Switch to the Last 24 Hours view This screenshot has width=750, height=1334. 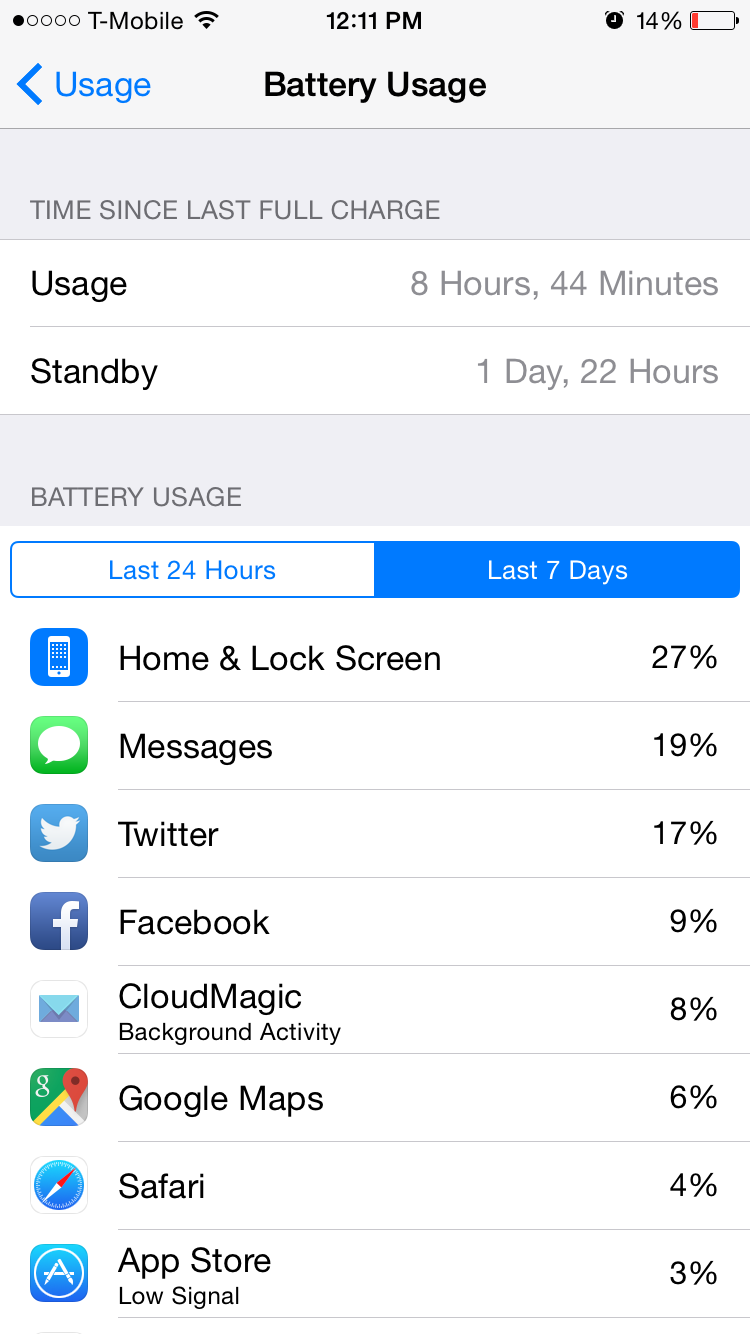[x=192, y=570]
